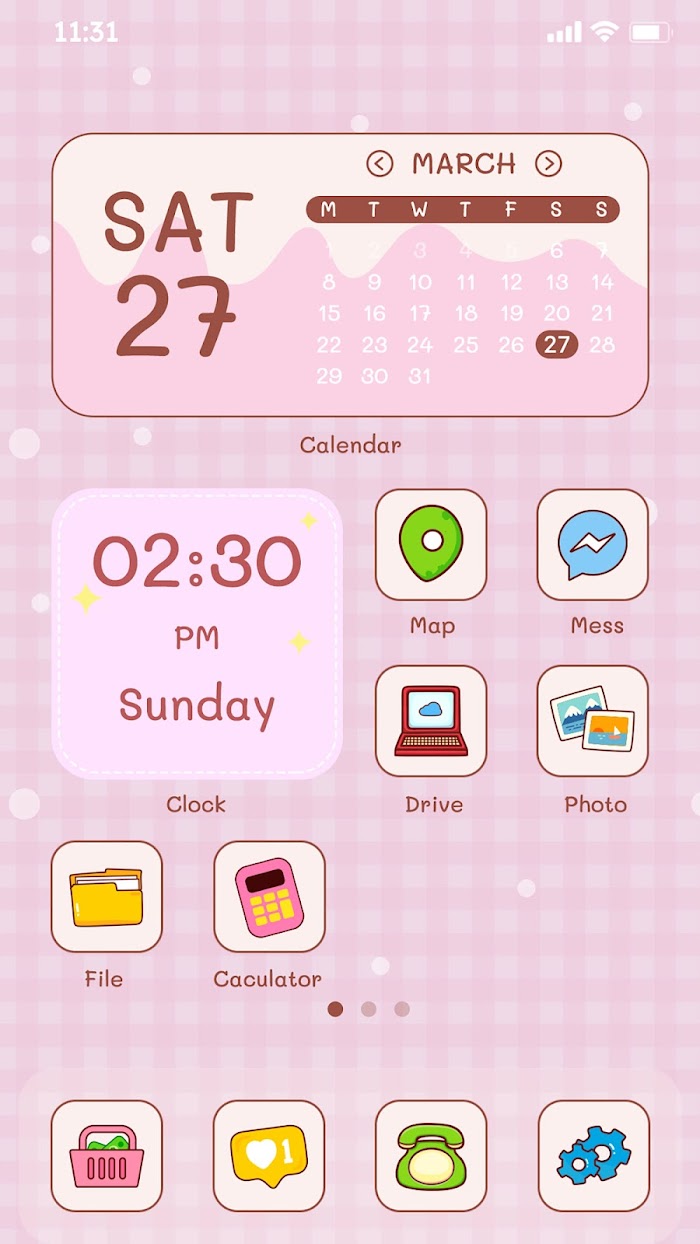Launch the Caculator app
Image resolution: width=700 pixels, height=1244 pixels.
tap(269, 897)
